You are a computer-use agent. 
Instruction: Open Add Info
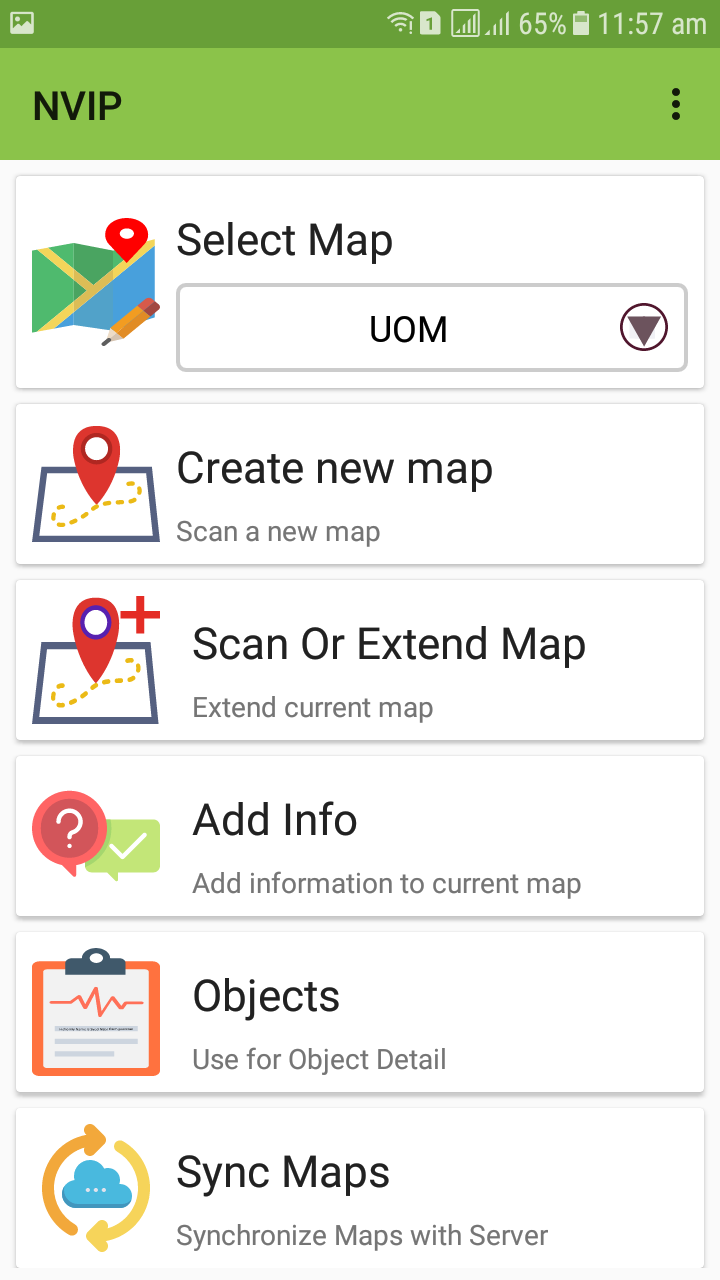pyautogui.click(x=360, y=836)
